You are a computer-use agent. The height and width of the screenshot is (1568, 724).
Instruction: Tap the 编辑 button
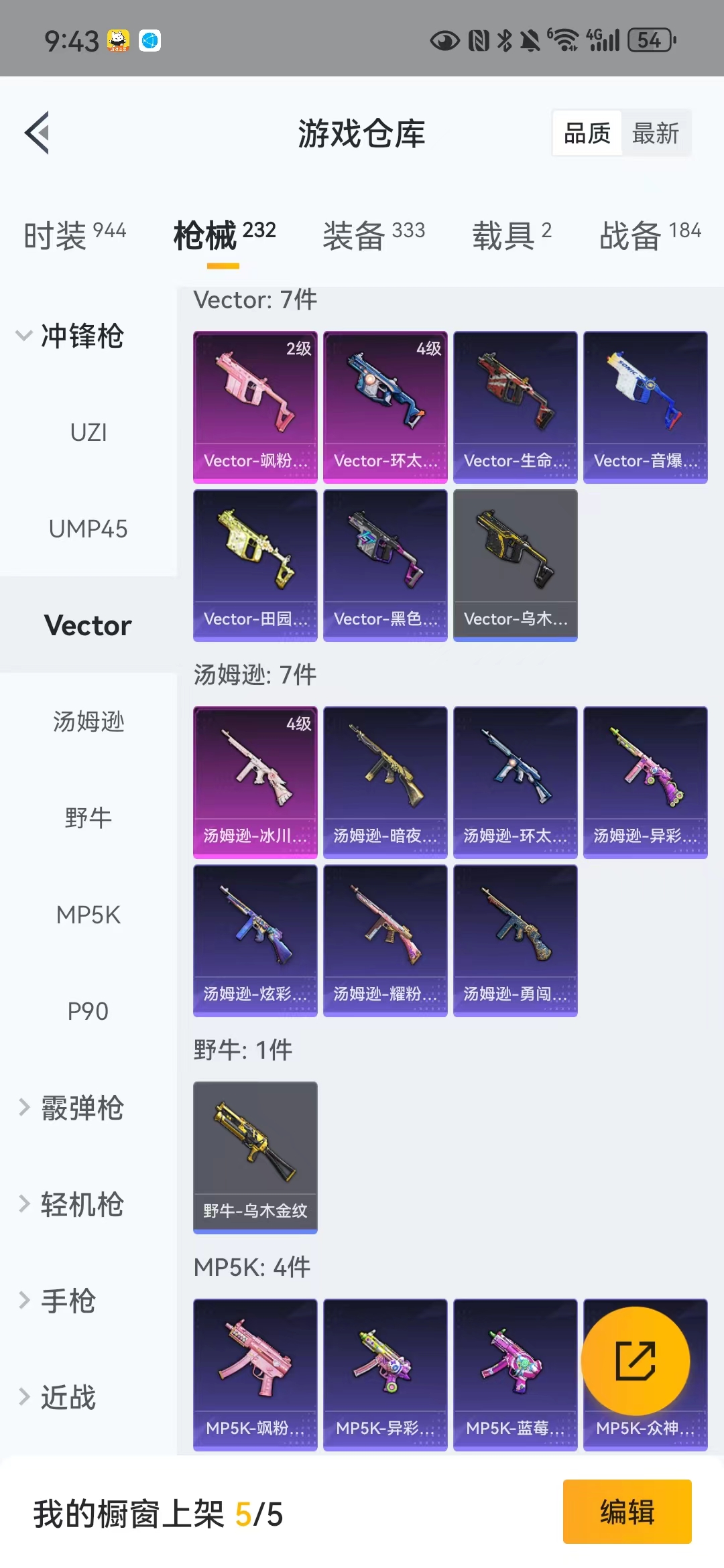coord(627,1512)
